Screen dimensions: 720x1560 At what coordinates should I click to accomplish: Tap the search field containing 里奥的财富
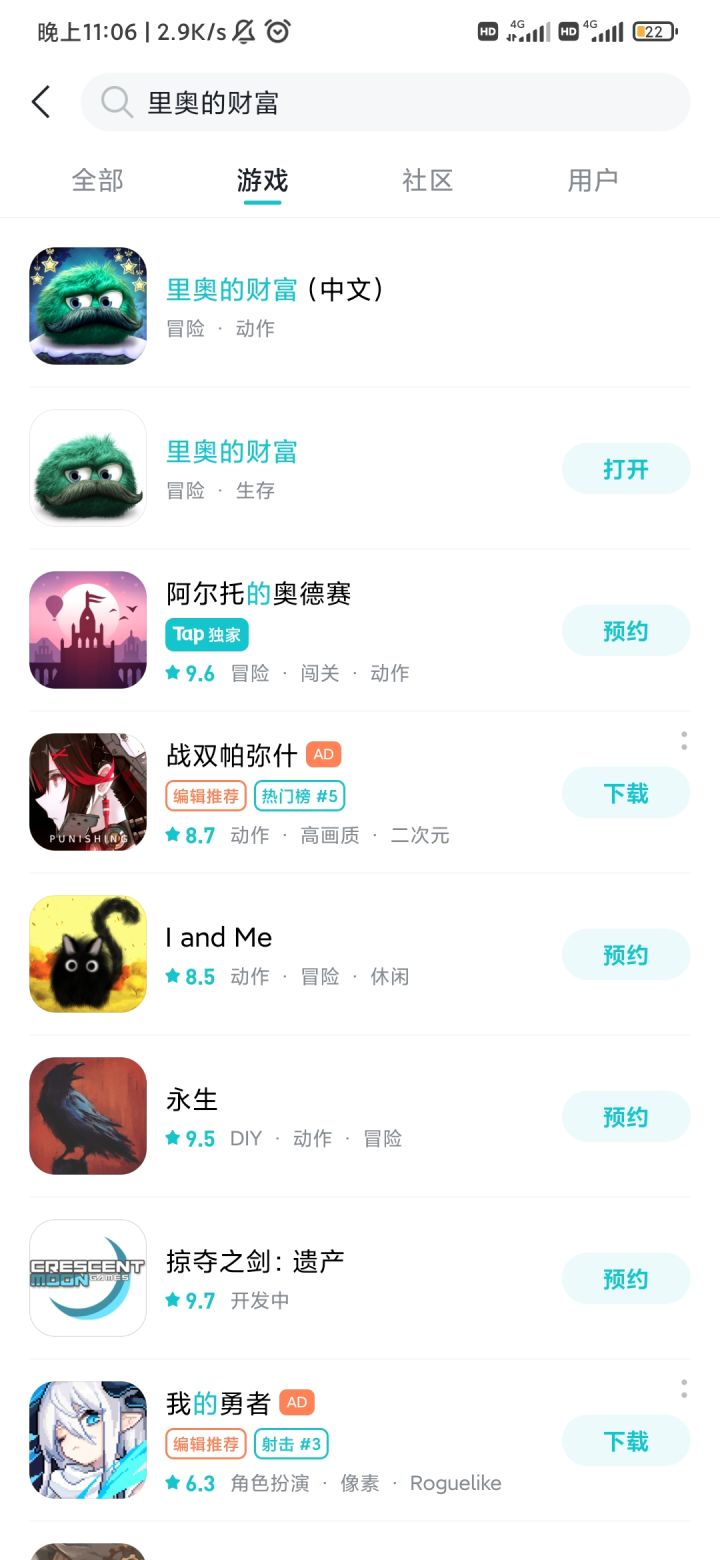point(385,102)
